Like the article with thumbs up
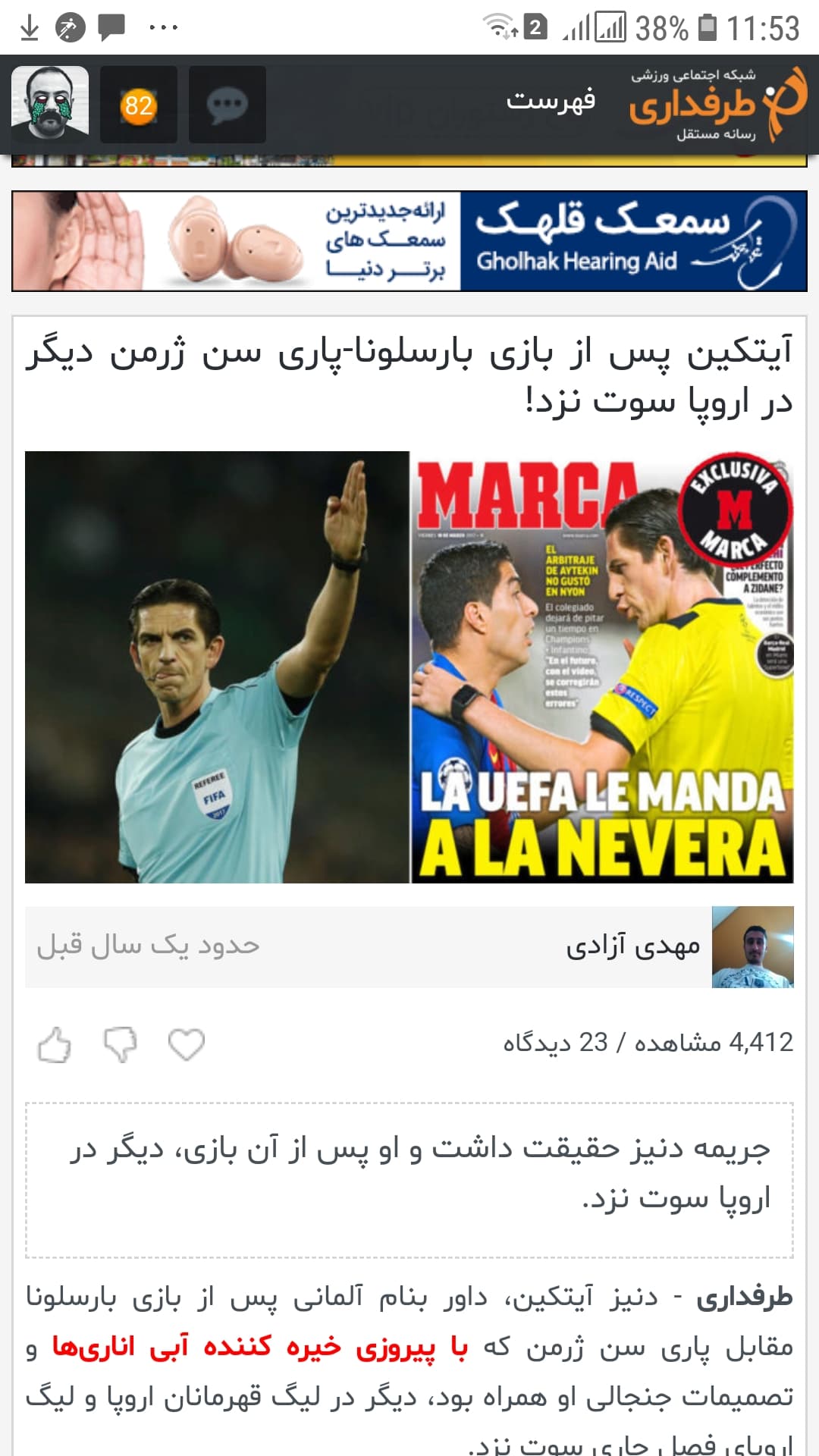This screenshot has height=1456, width=819. click(55, 1045)
